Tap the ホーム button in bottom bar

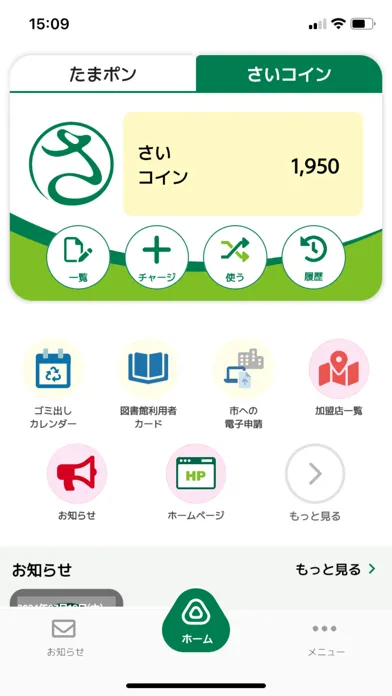(x=196, y=621)
